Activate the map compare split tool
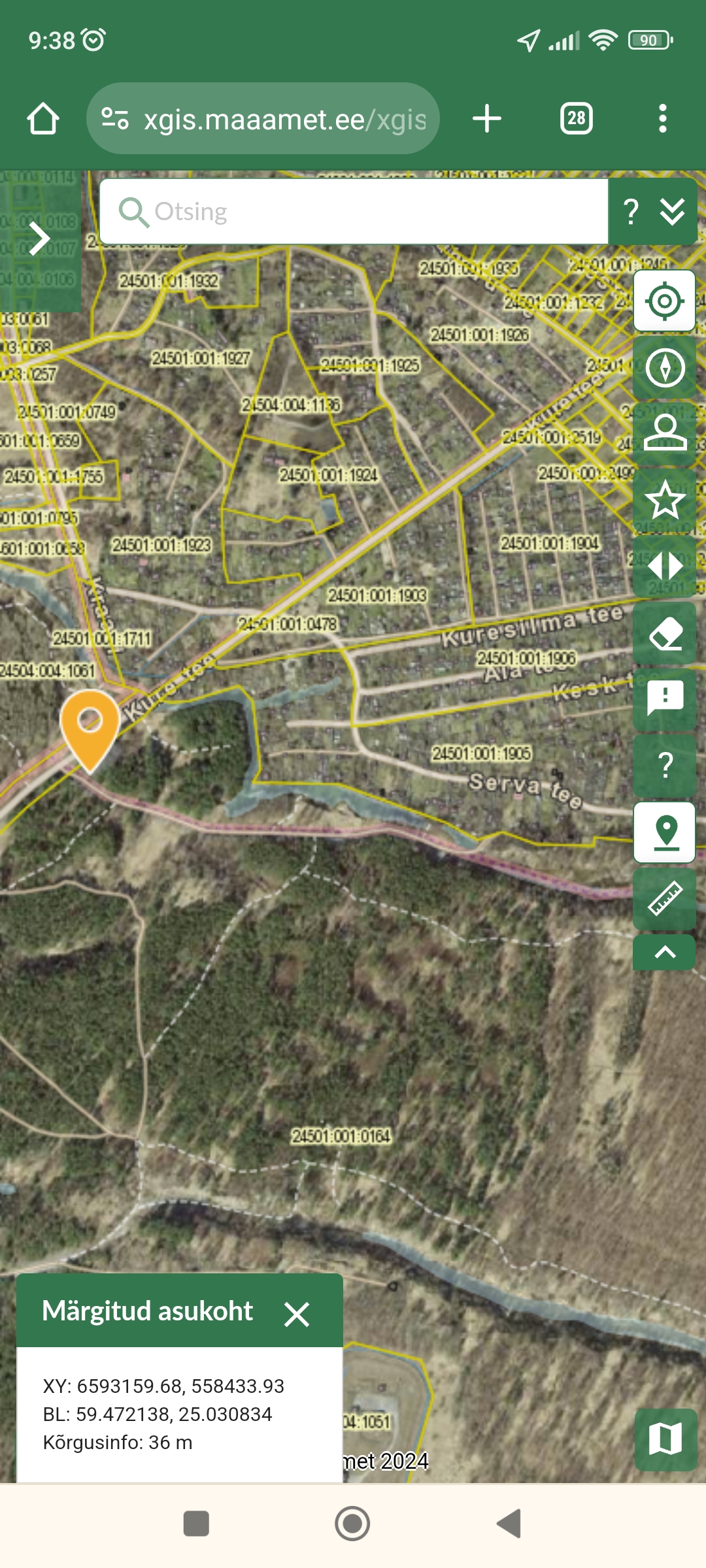The height and width of the screenshot is (1568, 706). click(x=664, y=566)
